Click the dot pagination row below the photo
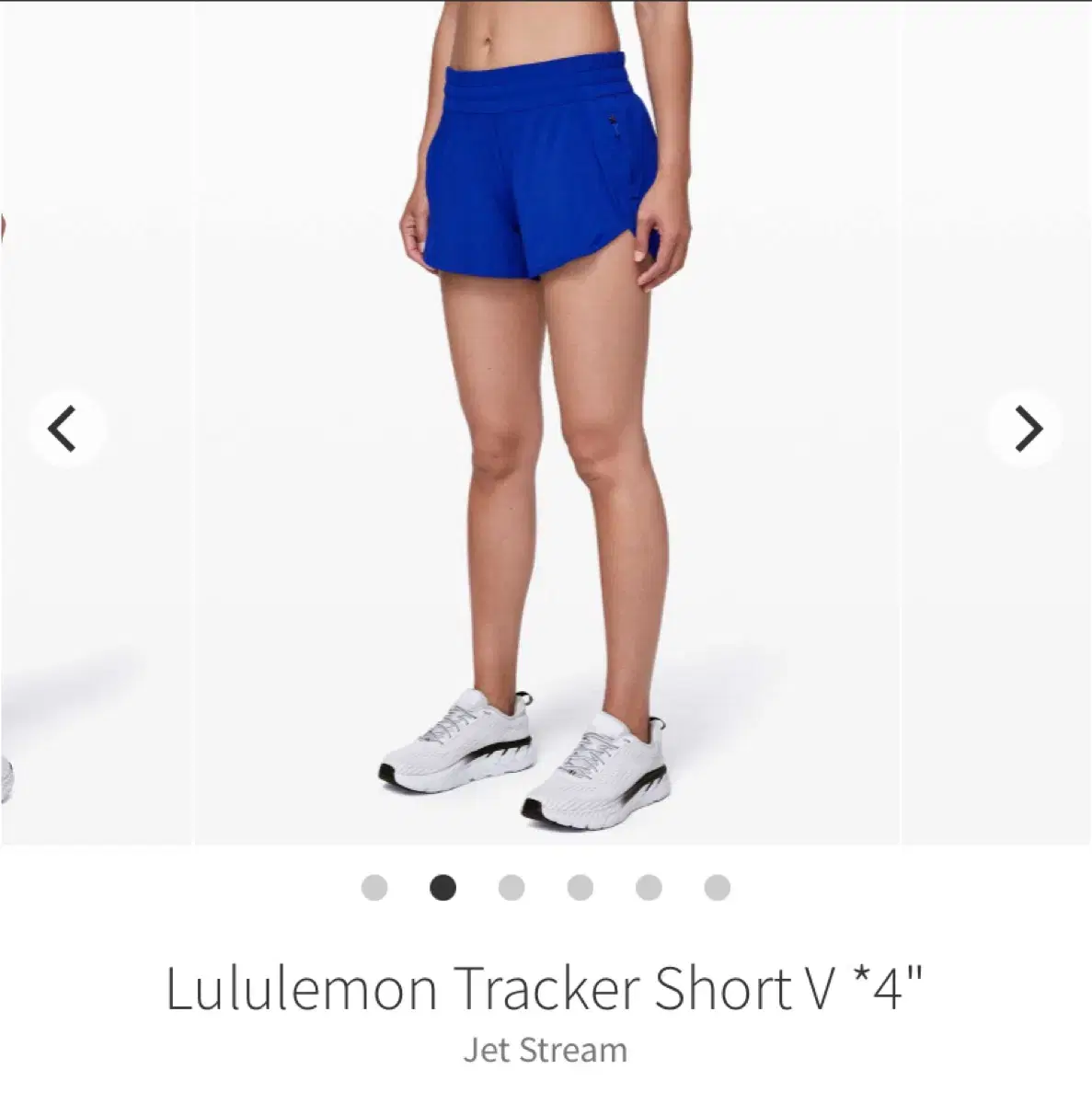Viewport: 1092px width, 1104px height. click(545, 886)
